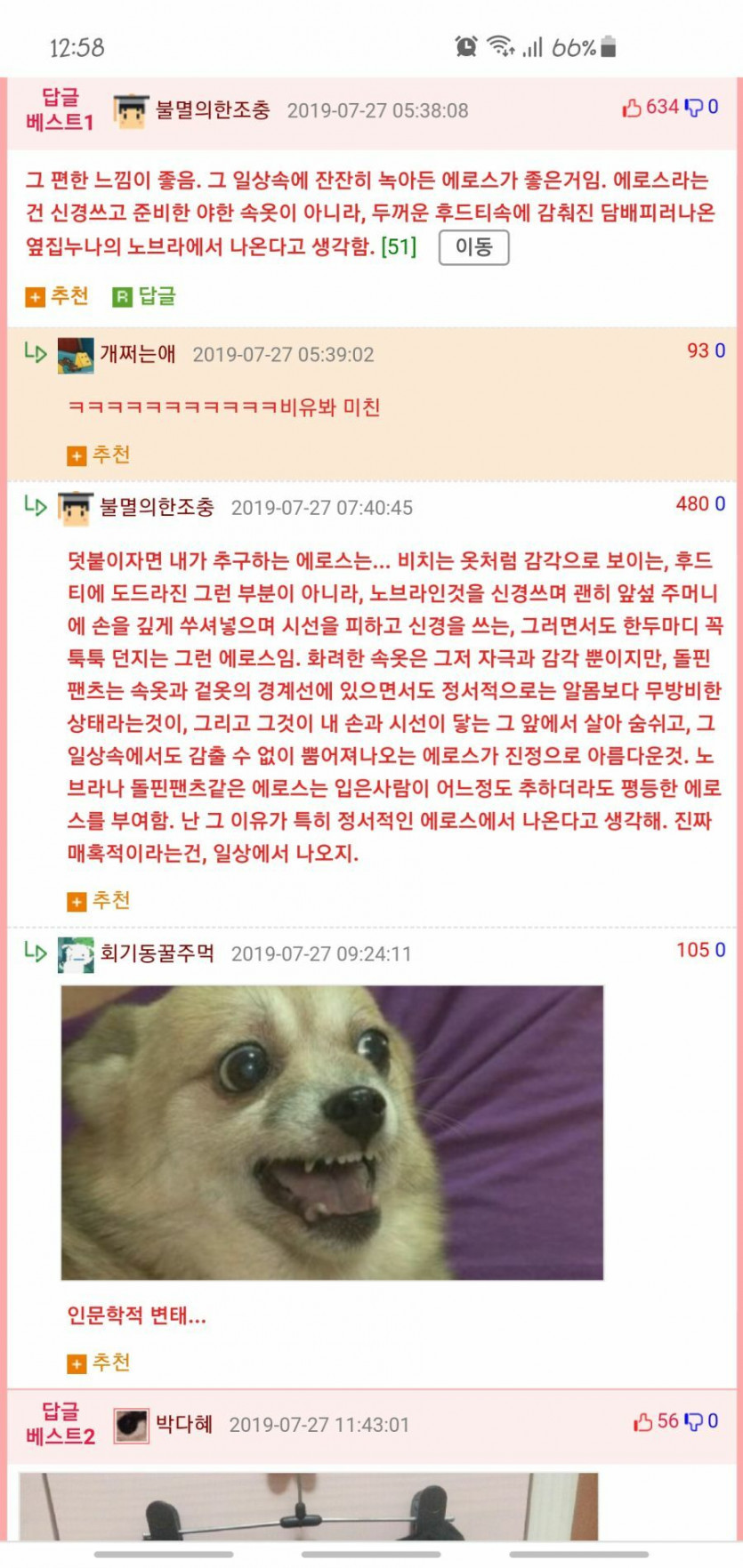
Task: Reply to best comment via 답글
Action: pos(145,296)
